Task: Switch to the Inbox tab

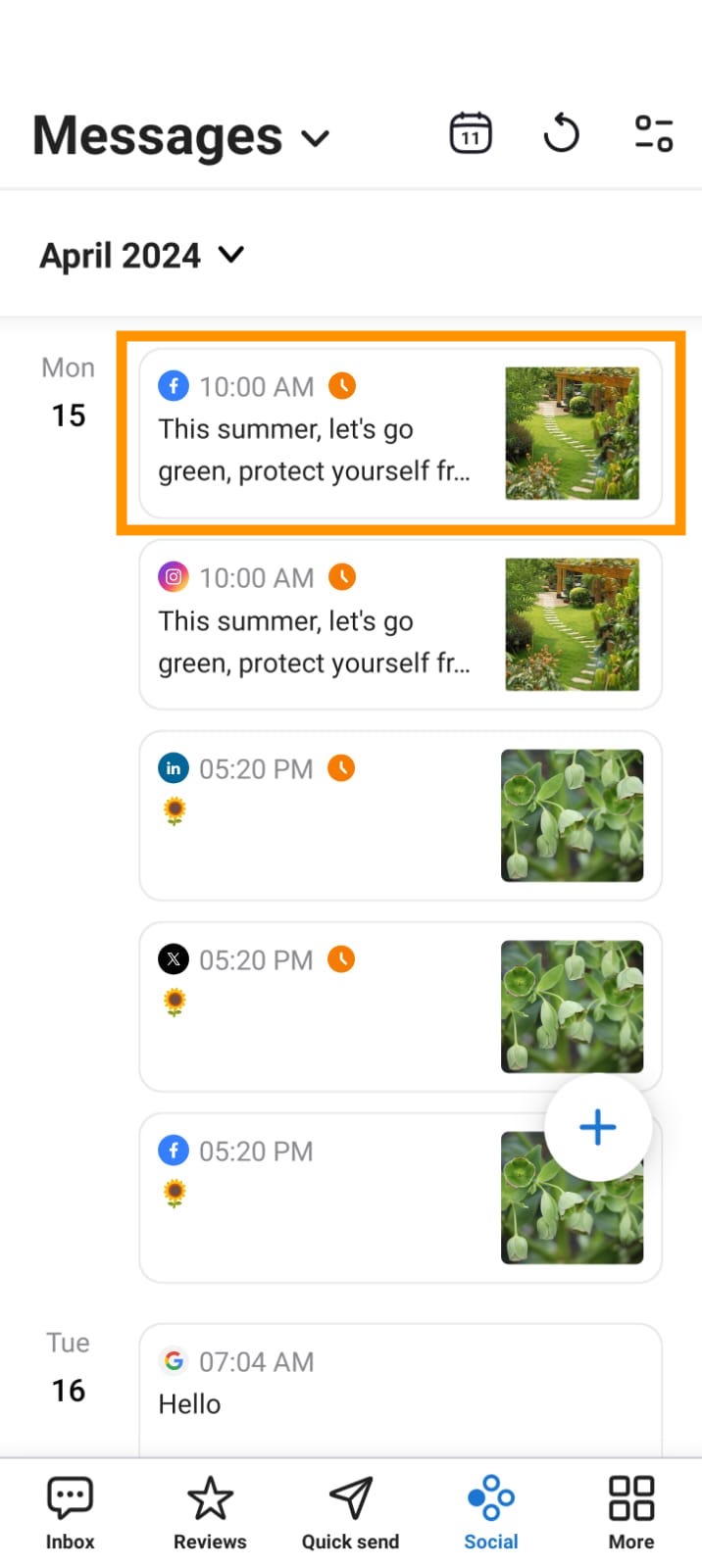Action: tap(70, 1513)
